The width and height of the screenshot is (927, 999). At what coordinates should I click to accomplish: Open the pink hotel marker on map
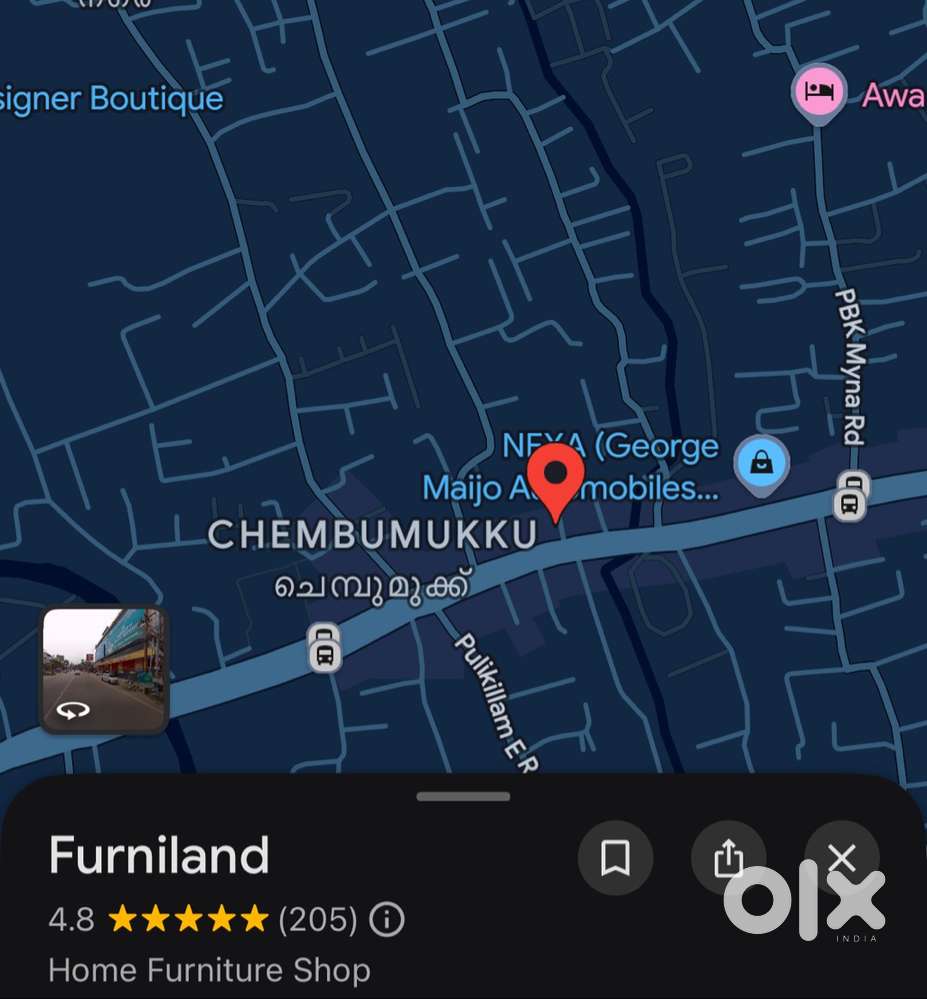pyautogui.click(x=820, y=93)
